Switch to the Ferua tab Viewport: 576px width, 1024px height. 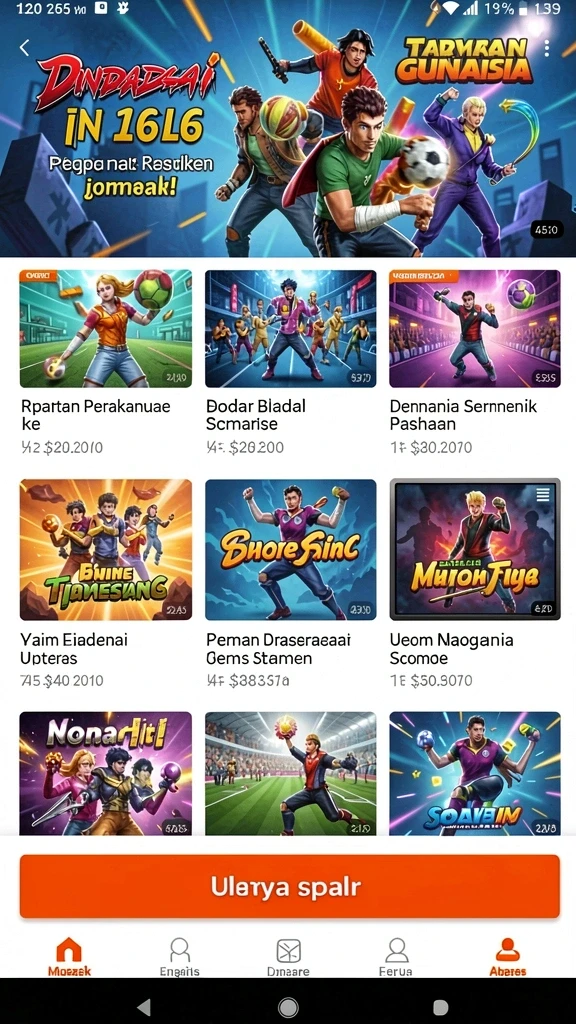point(396,956)
